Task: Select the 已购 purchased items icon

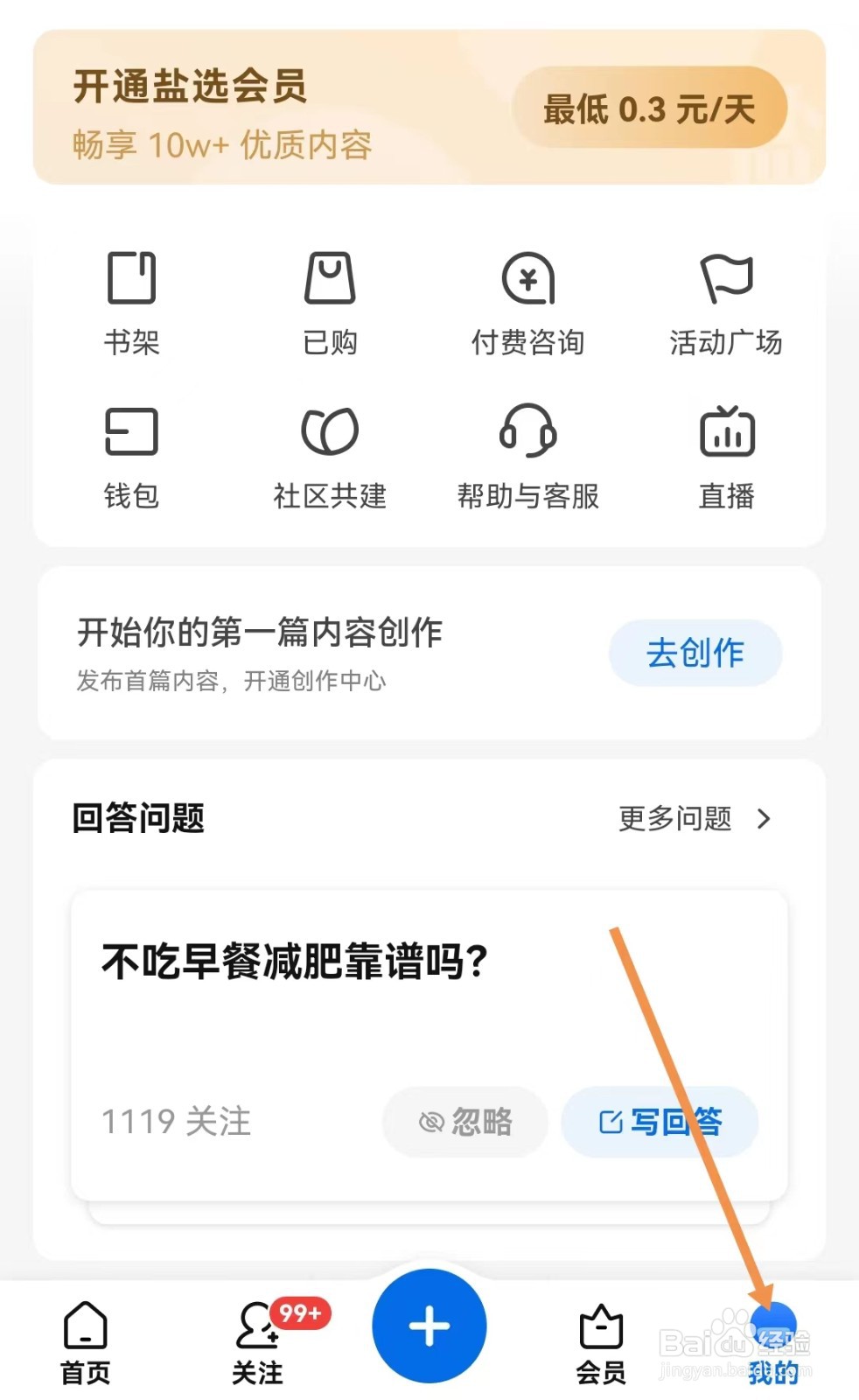Action: click(x=331, y=302)
